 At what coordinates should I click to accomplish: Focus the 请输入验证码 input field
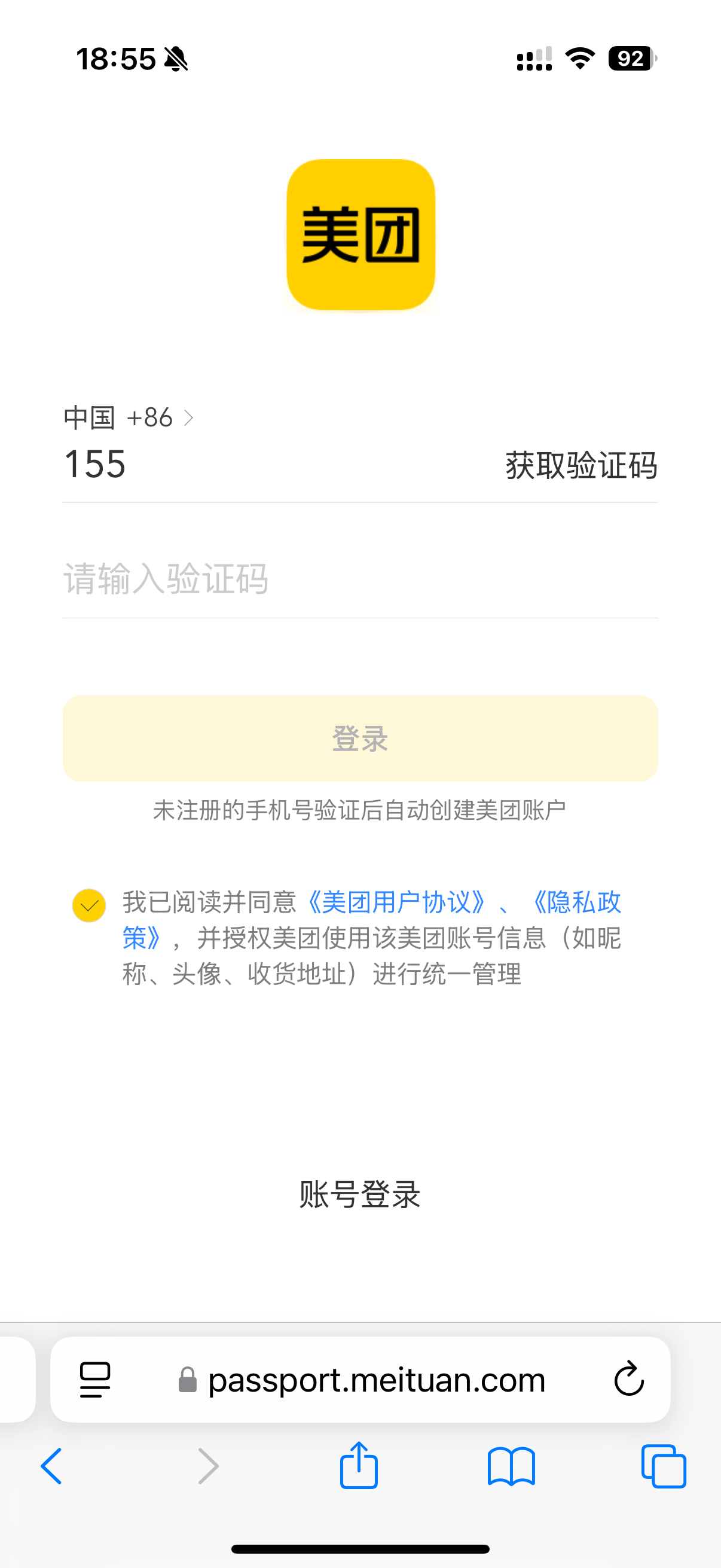coord(360,578)
